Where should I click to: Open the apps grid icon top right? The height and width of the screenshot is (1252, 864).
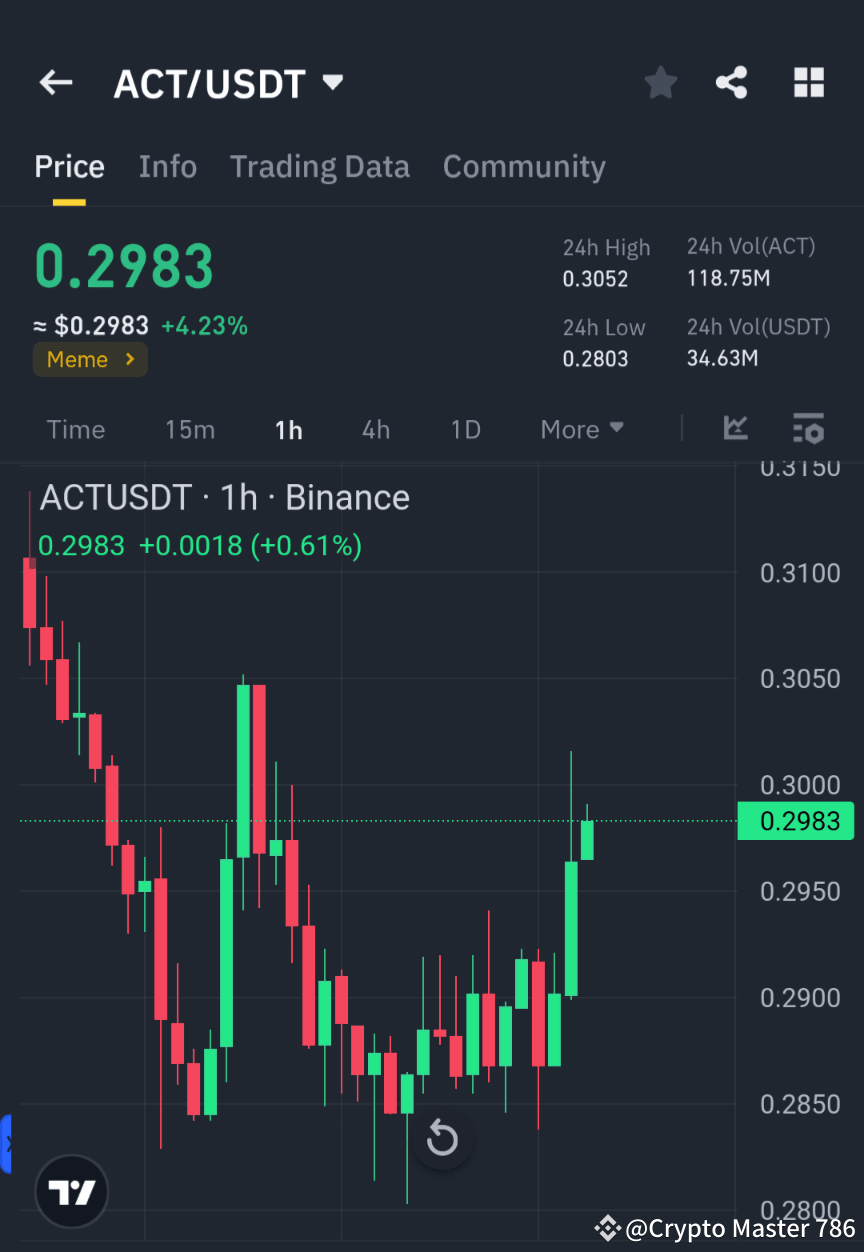[808, 83]
